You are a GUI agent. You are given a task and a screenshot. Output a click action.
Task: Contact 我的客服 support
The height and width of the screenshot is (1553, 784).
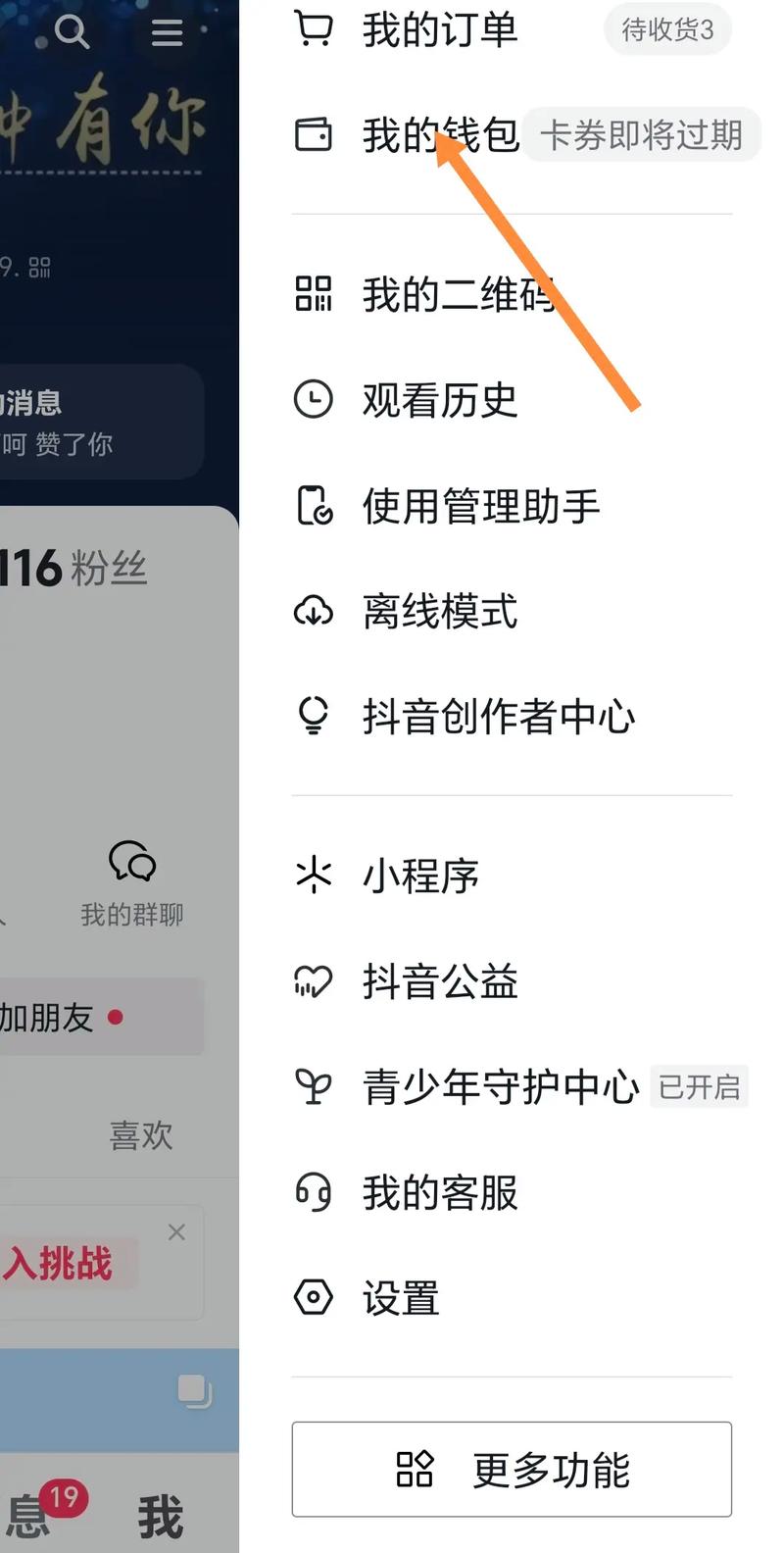click(x=512, y=1192)
